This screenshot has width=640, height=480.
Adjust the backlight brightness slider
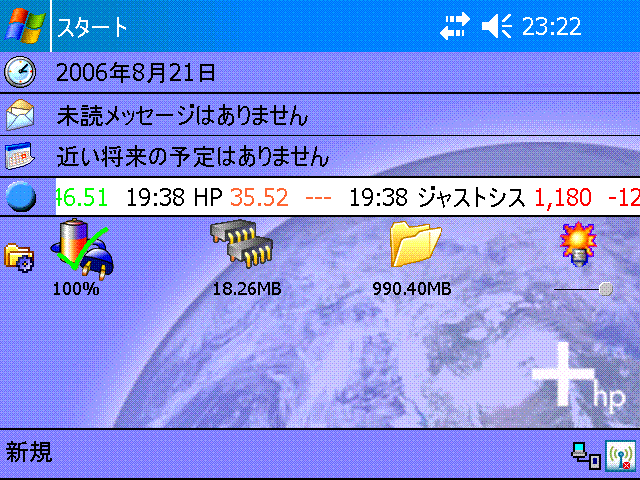(x=604, y=289)
